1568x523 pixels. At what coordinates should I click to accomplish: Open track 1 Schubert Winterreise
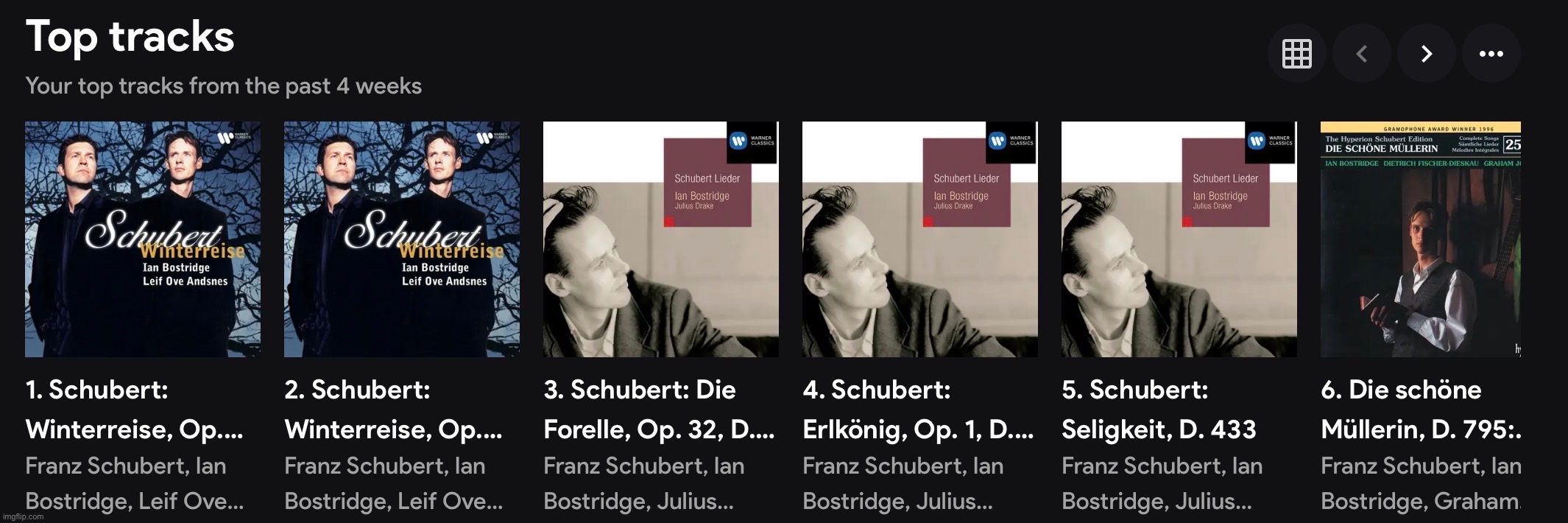(143, 239)
